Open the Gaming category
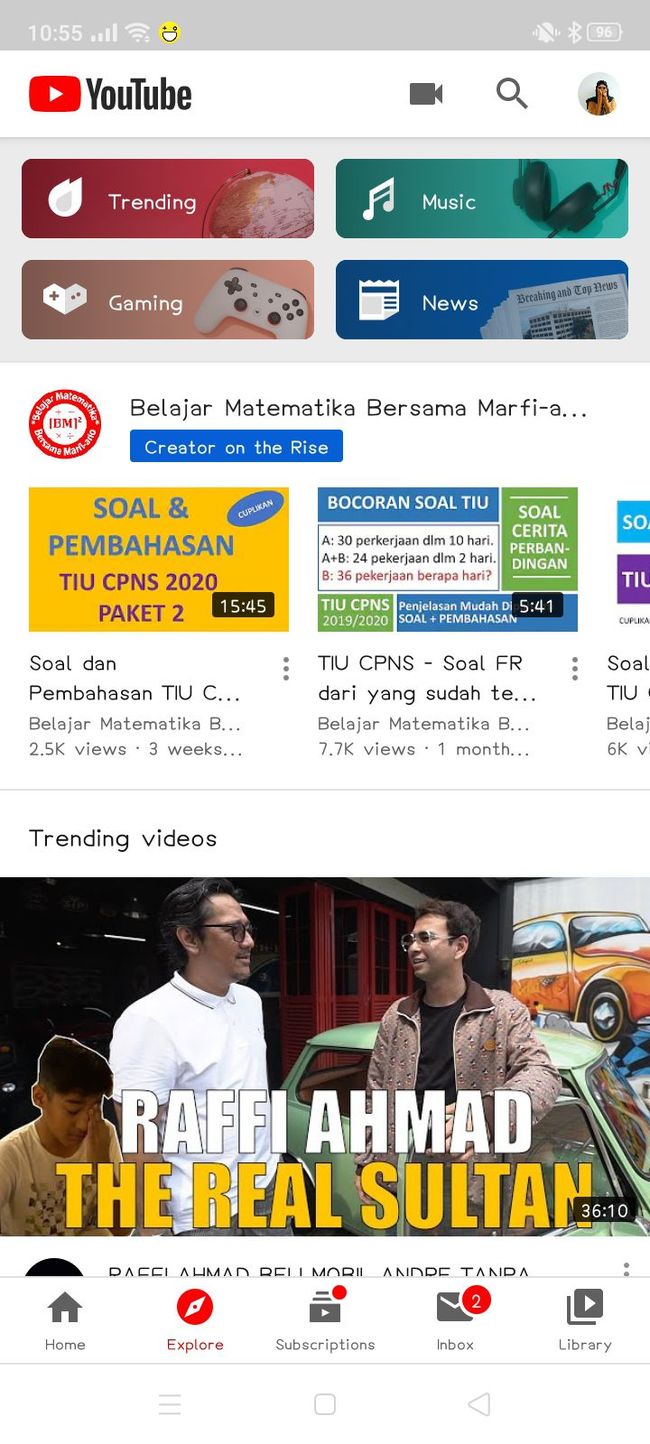The height and width of the screenshot is (1444, 650). point(168,300)
